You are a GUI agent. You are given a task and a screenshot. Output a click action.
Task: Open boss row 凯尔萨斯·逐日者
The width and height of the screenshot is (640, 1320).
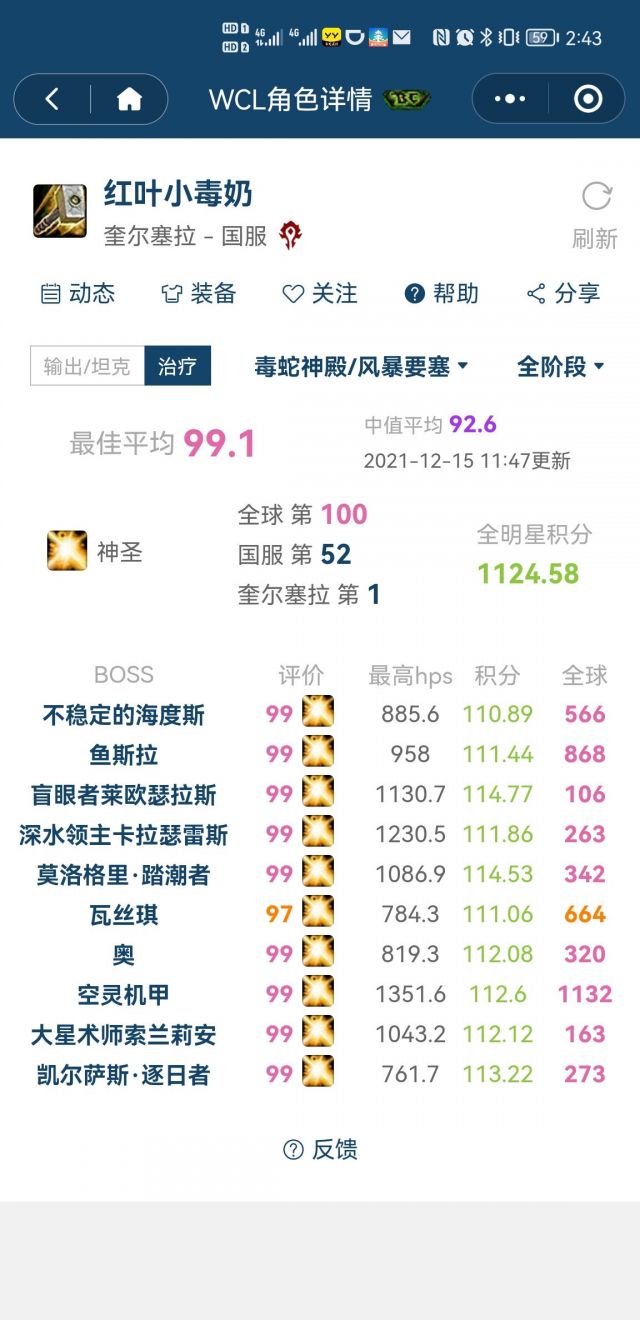click(x=124, y=1075)
